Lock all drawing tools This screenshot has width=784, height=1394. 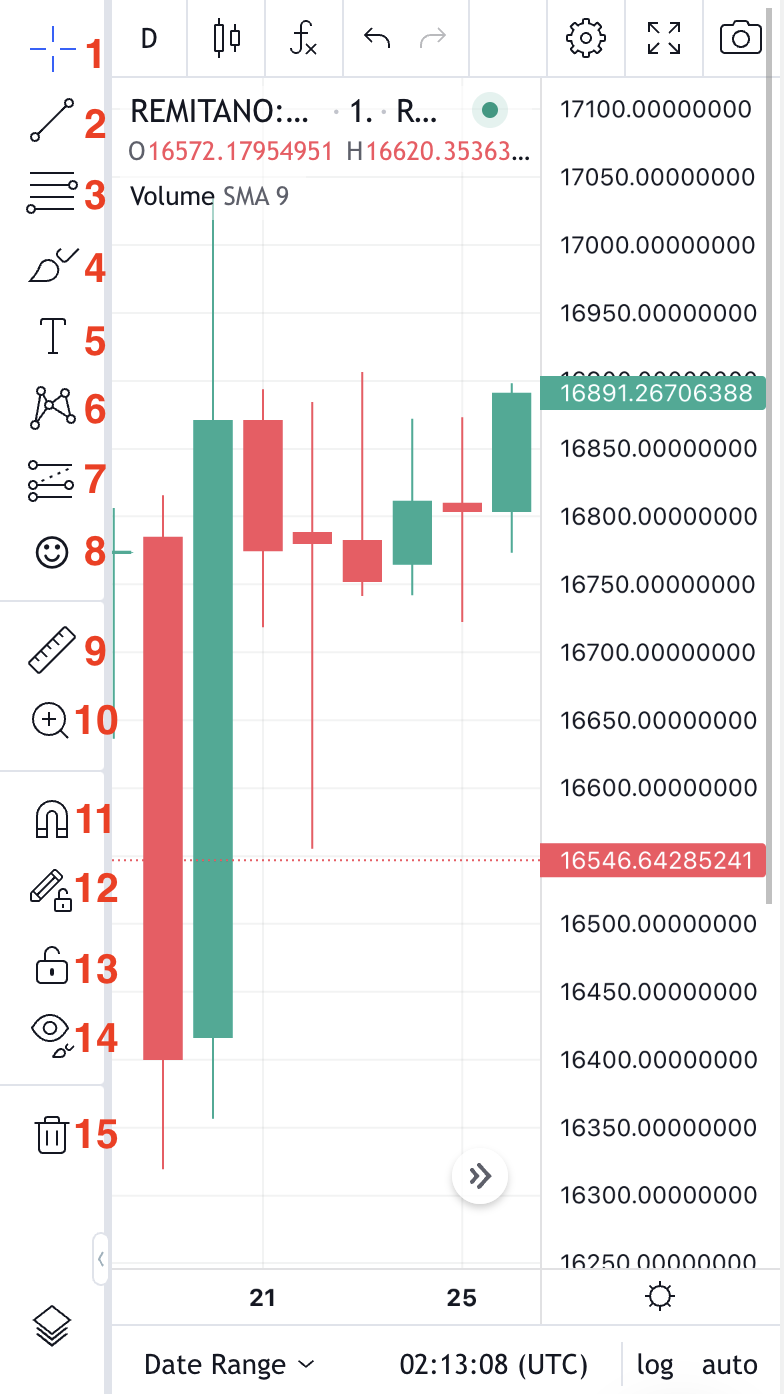coord(52,968)
